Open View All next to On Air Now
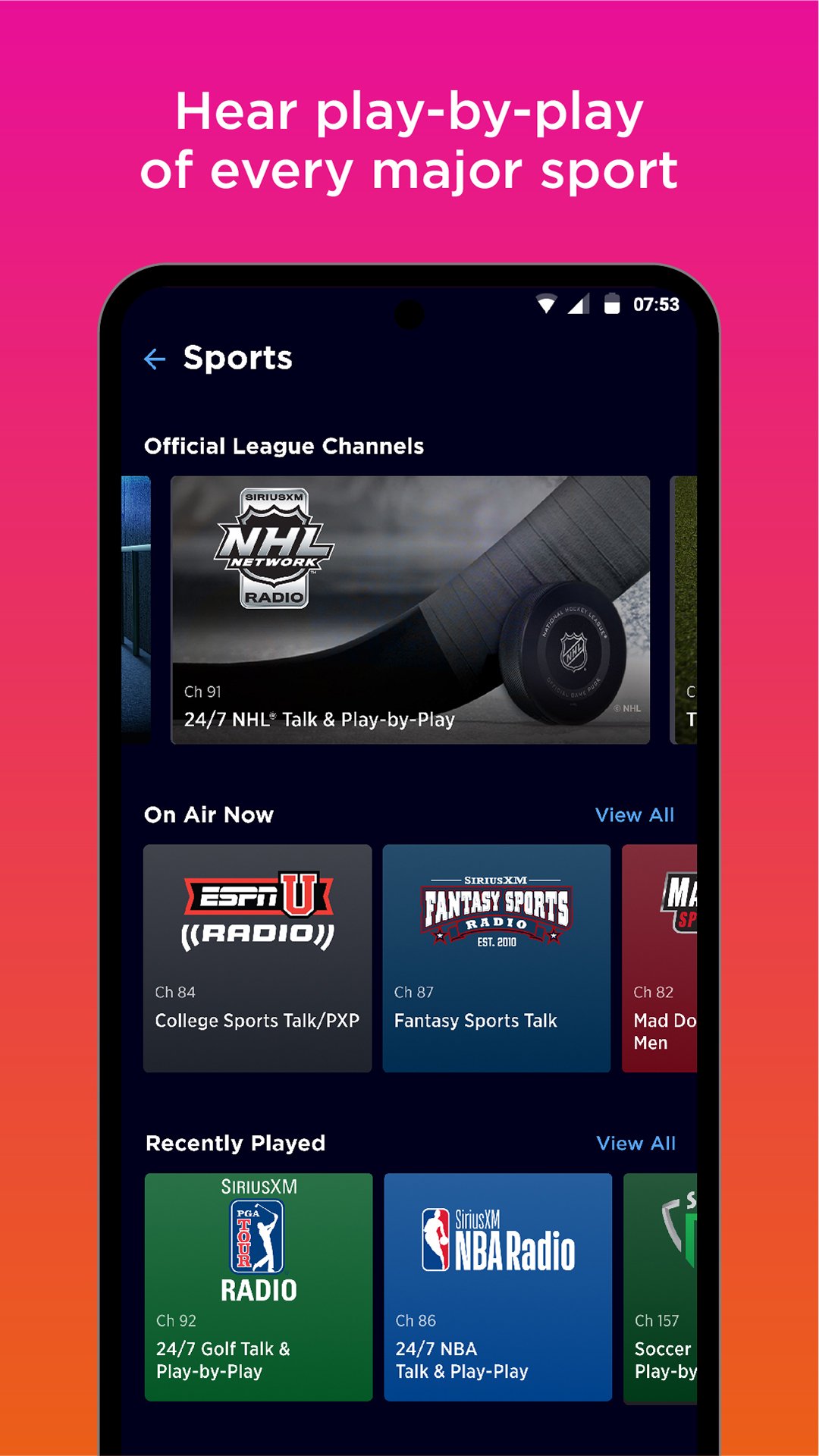The image size is (819, 1456). point(636,815)
